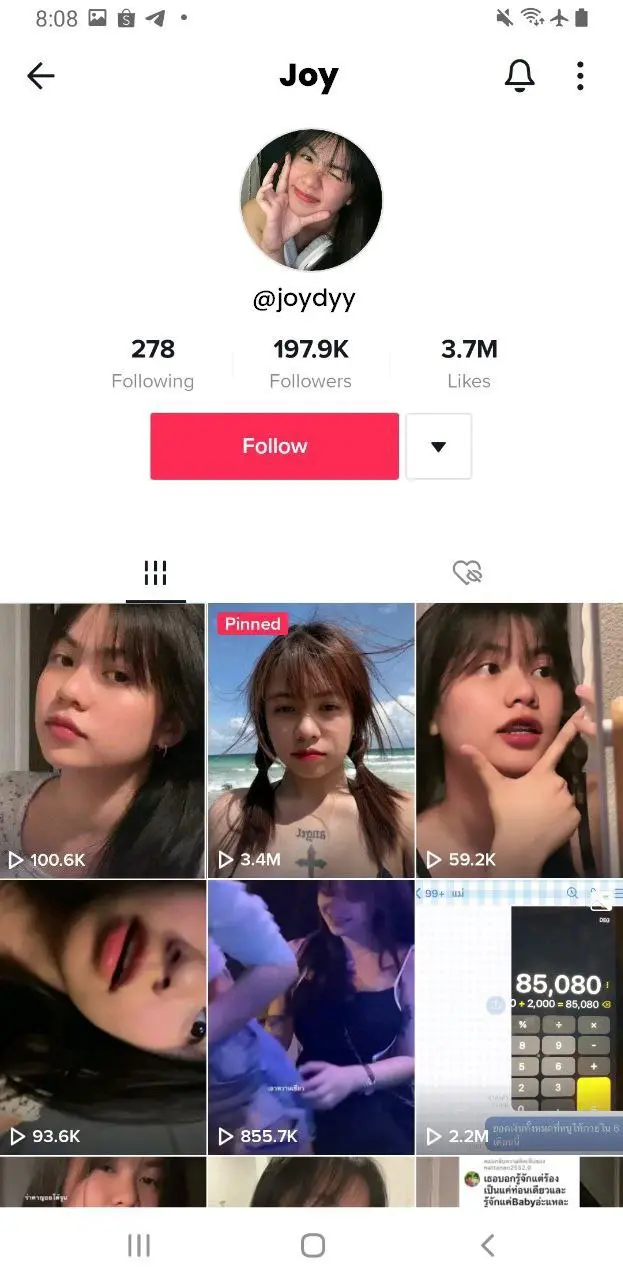The width and height of the screenshot is (623, 1280).
Task: Play the video with 59.2K views
Action: point(520,740)
